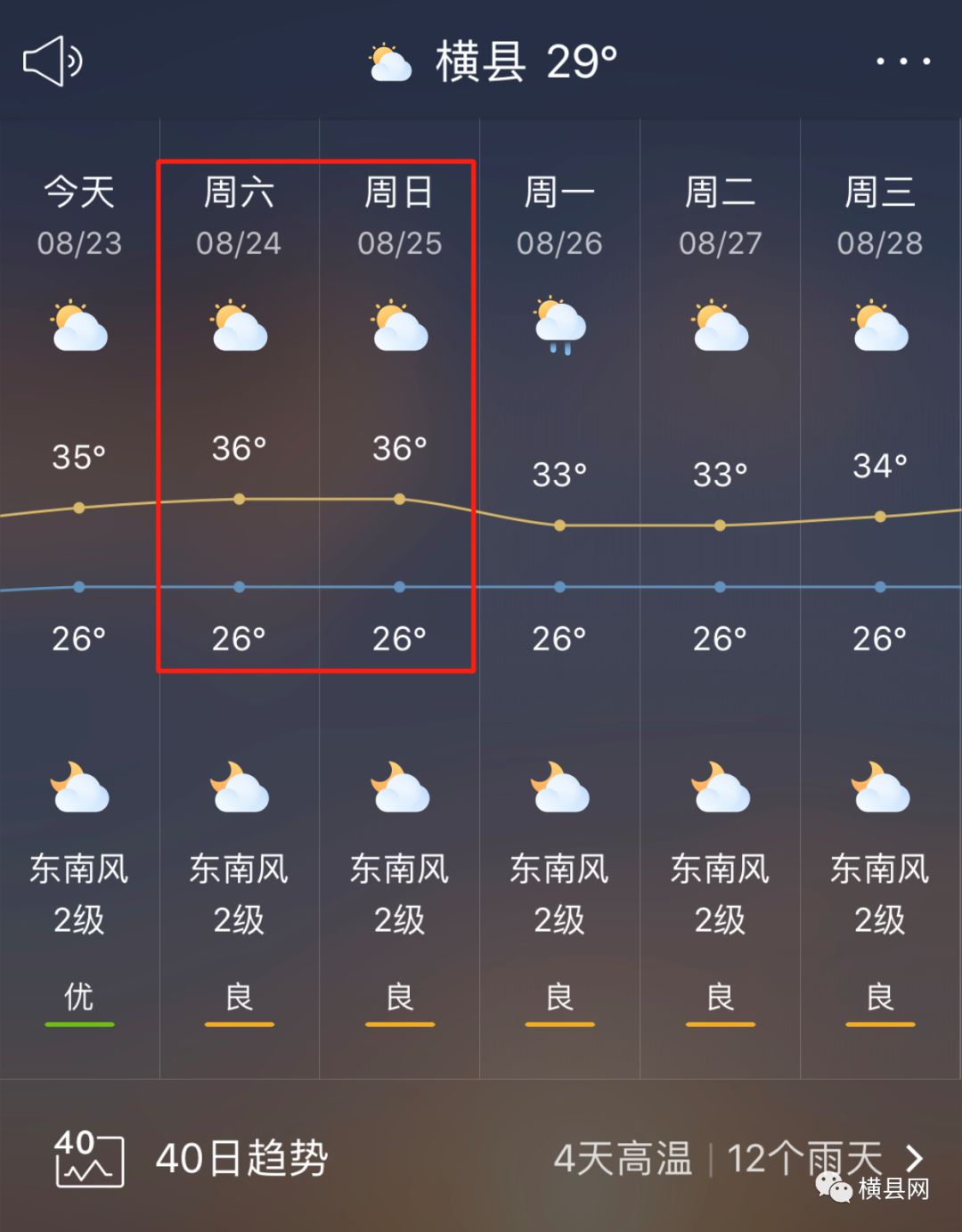The height and width of the screenshot is (1232, 962).
Task: Open the three-dot overflow menu
Action: 902,61
